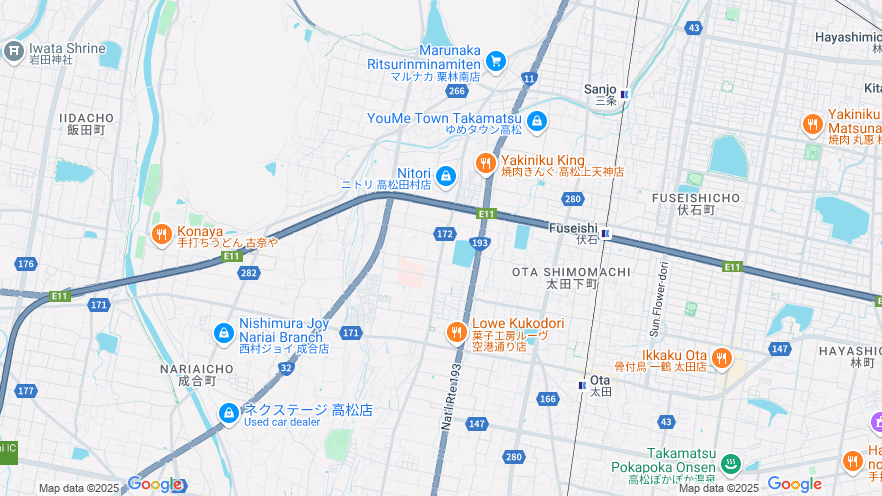Image resolution: width=882 pixels, height=496 pixels.
Task: Tap the Ikkaku Ota restaurant pin
Action: click(x=722, y=359)
